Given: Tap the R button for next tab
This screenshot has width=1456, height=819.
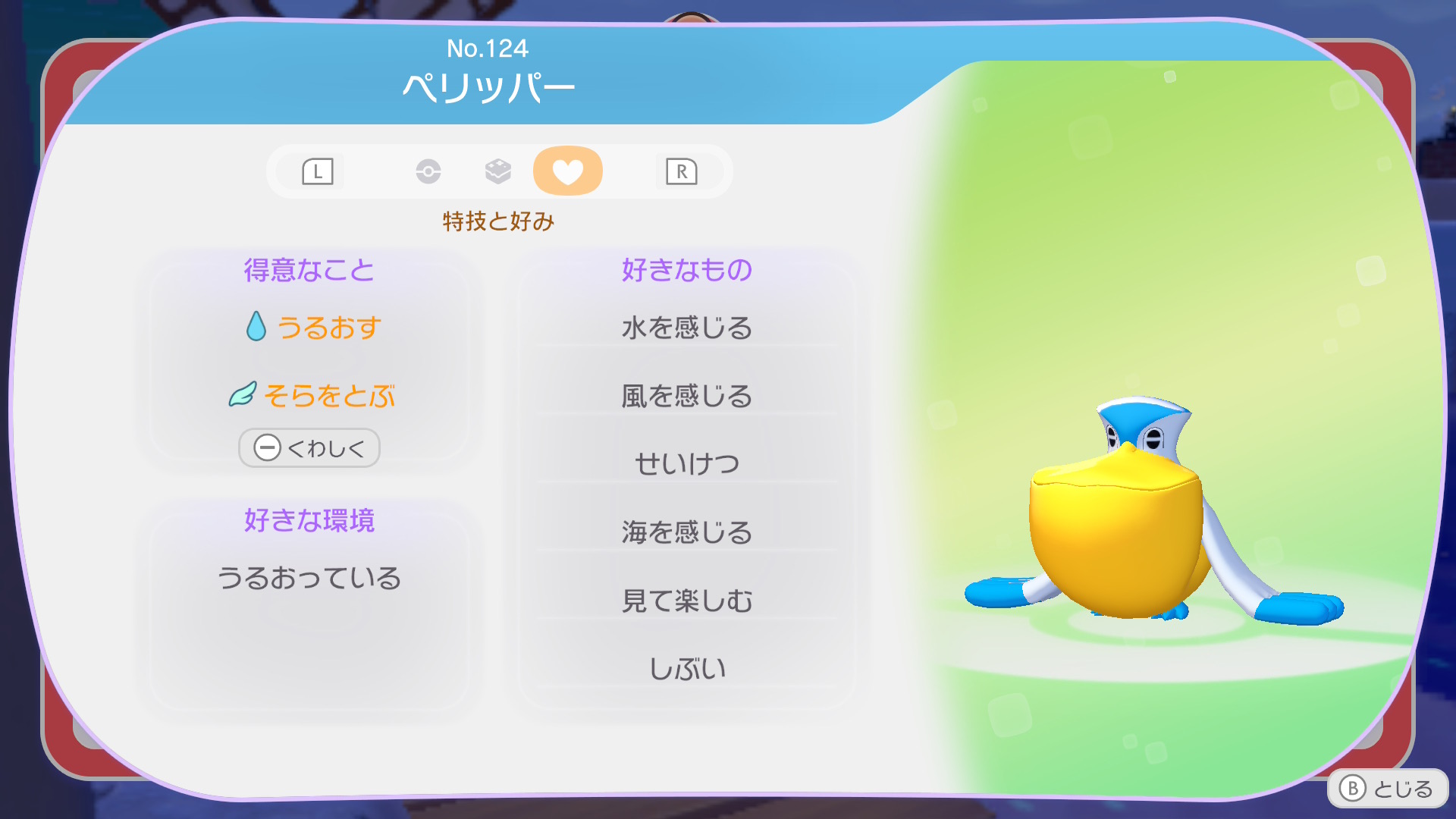Looking at the screenshot, I should tap(681, 171).
